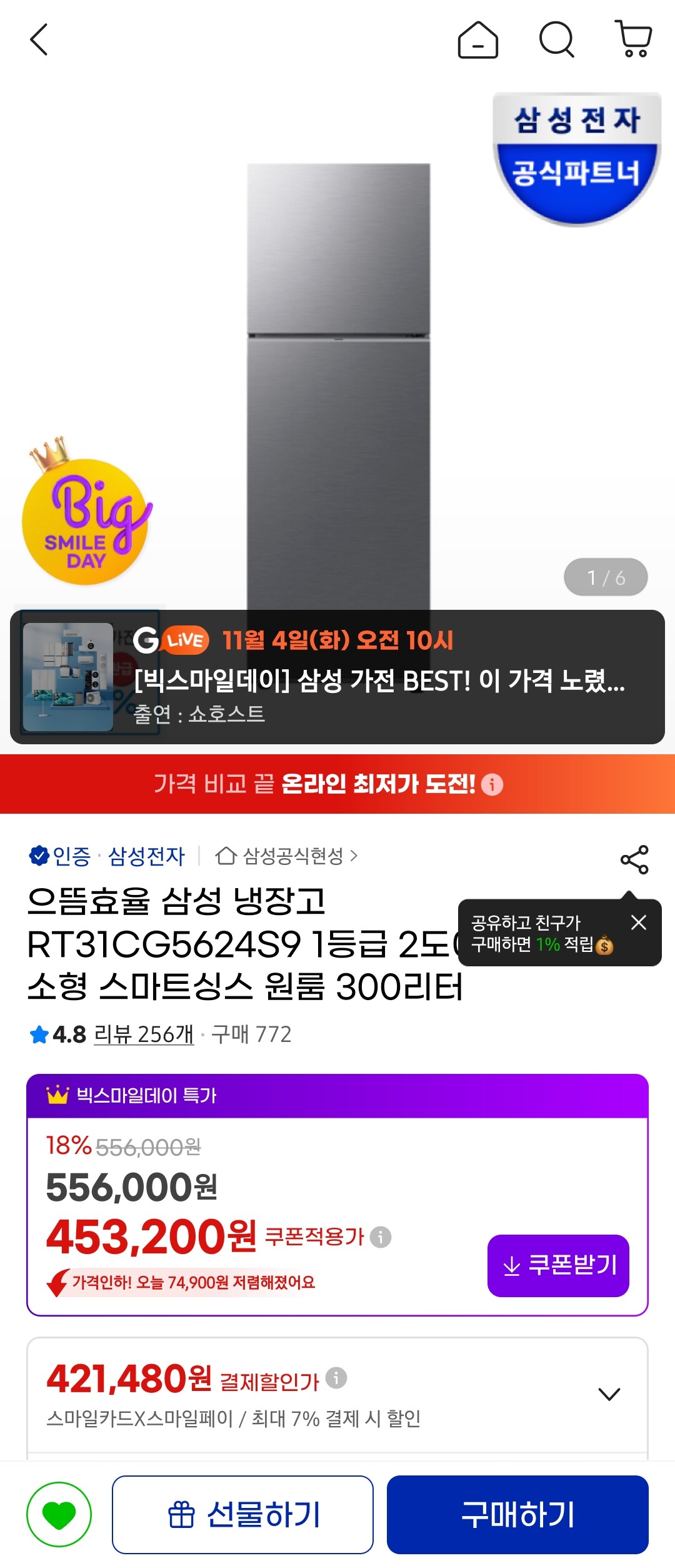The image size is (675, 1568).
Task: Tap the info icon on the lowest price banner
Action: (x=492, y=784)
